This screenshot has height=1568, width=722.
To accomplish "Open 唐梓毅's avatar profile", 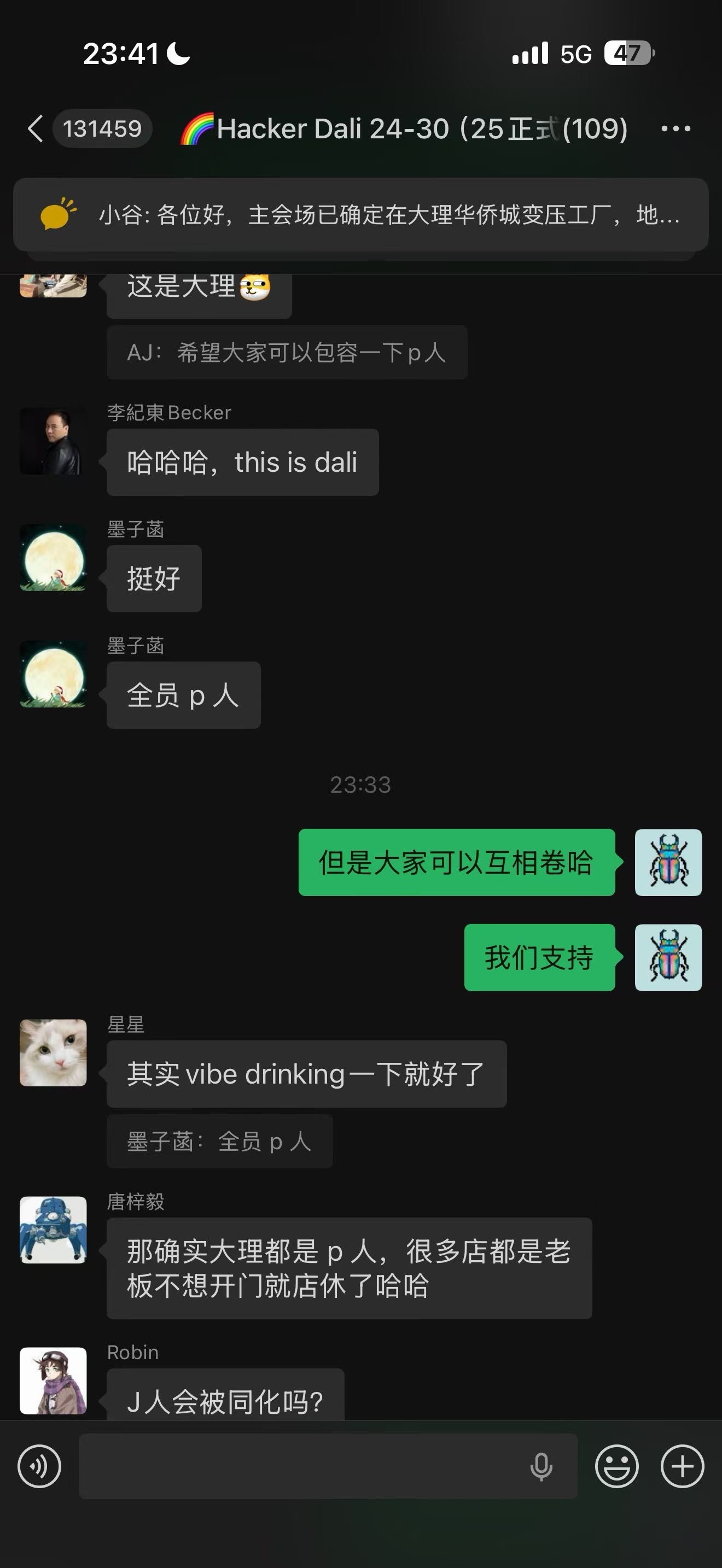I will point(53,1230).
